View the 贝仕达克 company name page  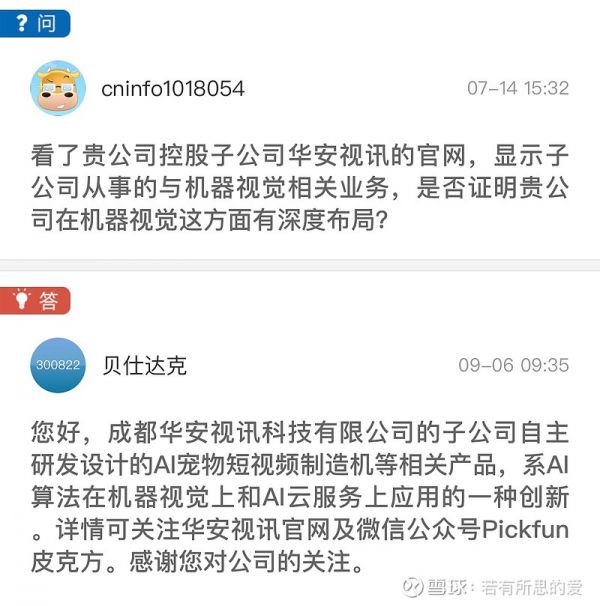pyautogui.click(x=145, y=365)
